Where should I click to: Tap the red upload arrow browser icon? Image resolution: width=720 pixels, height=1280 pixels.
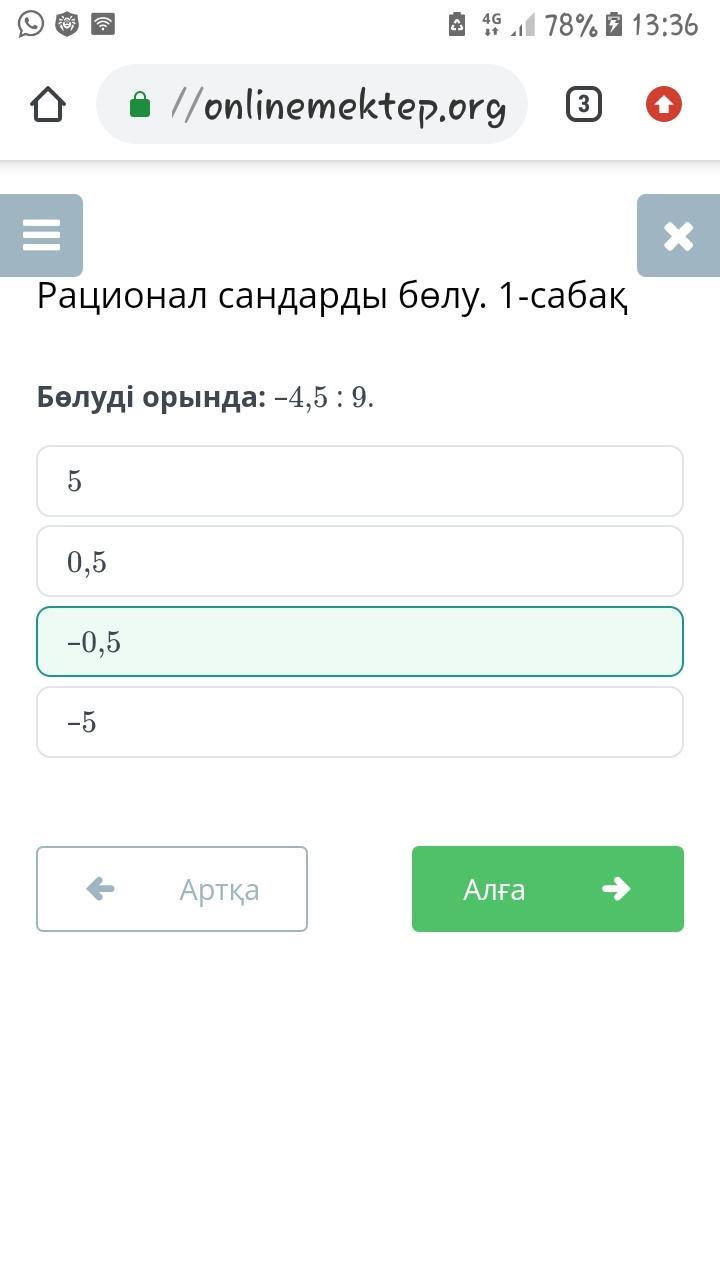pos(664,104)
